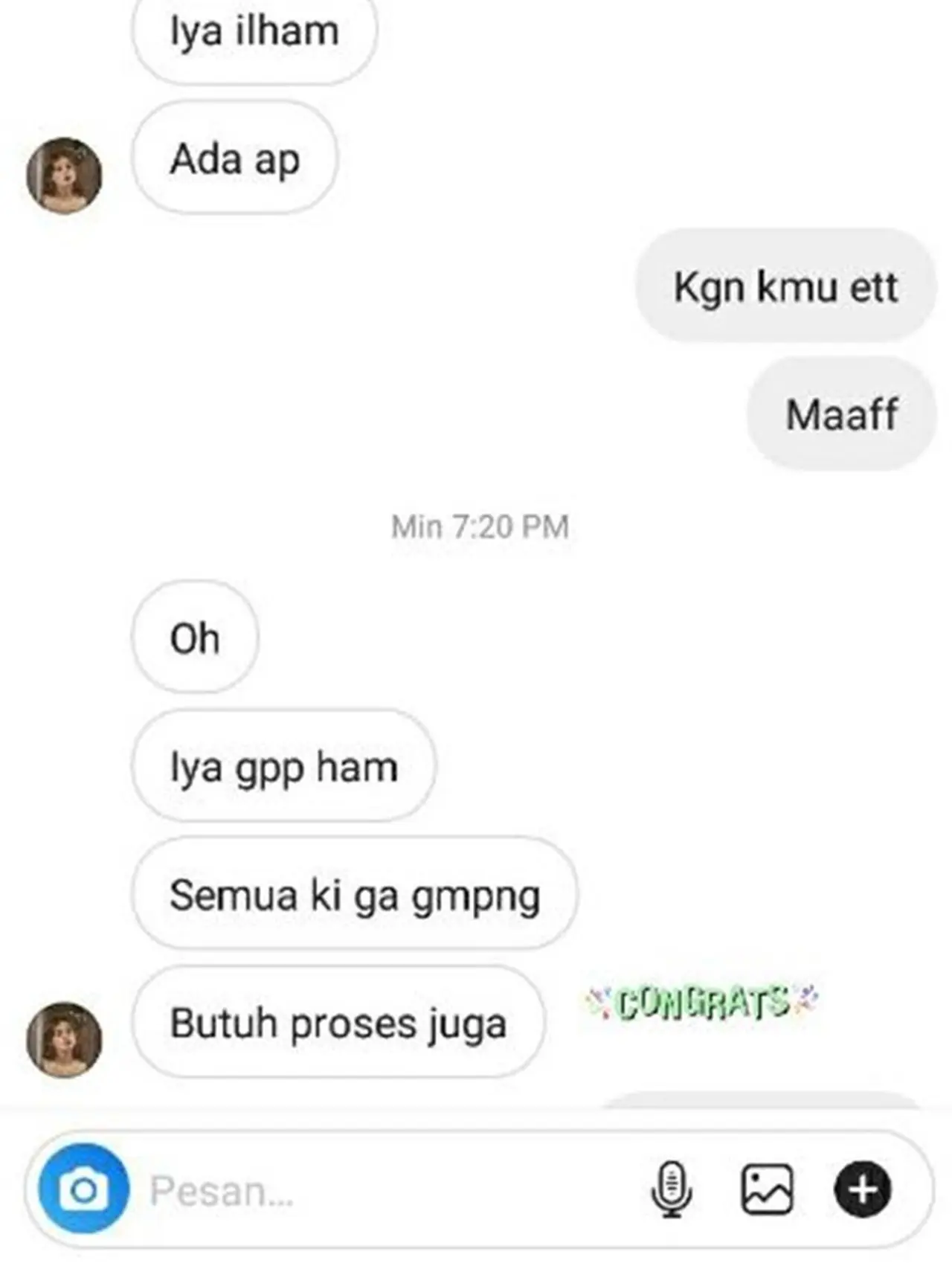Open the photo gallery picker
Screen dimensions: 952x1269
tap(767, 1189)
